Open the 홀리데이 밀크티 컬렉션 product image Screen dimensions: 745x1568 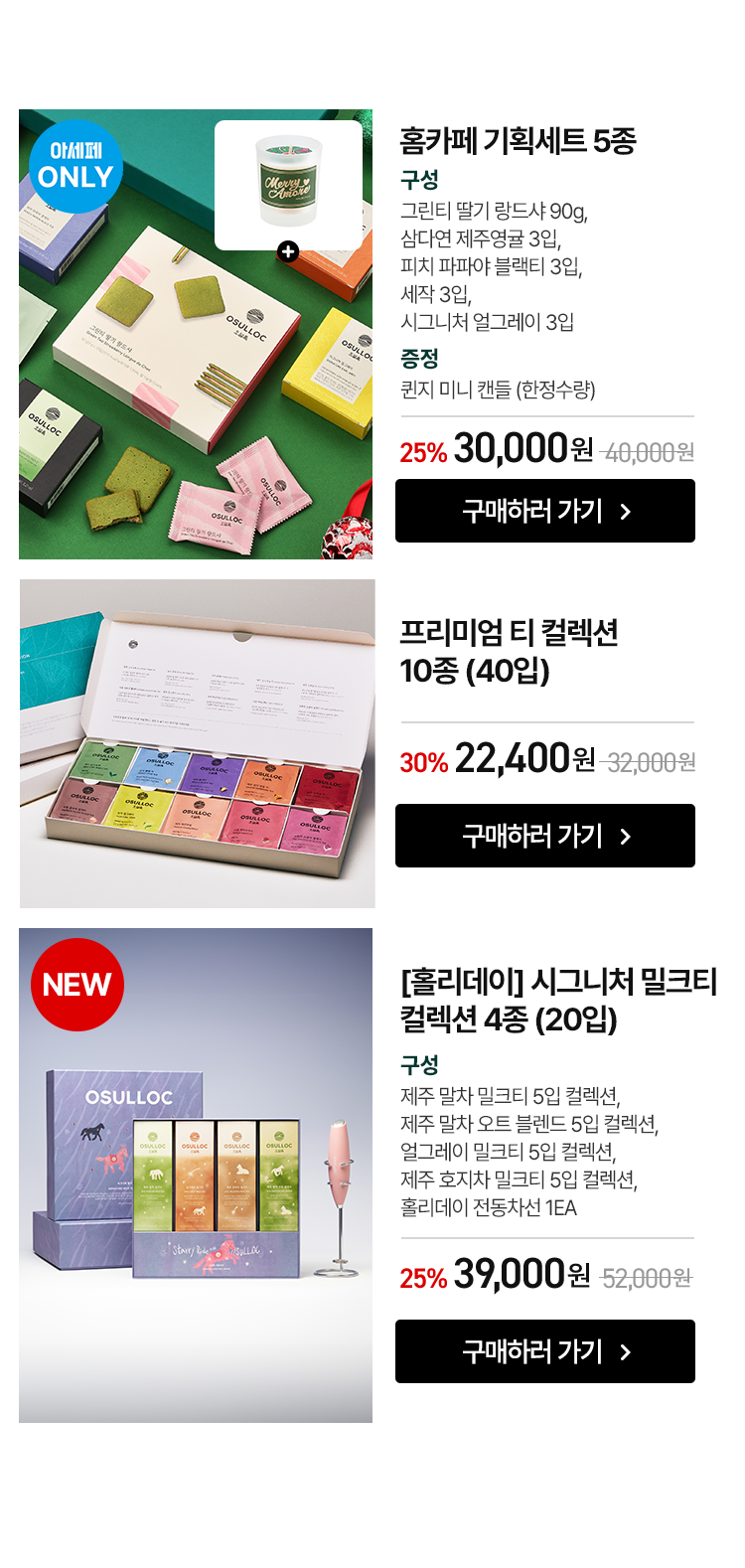tap(196, 1175)
